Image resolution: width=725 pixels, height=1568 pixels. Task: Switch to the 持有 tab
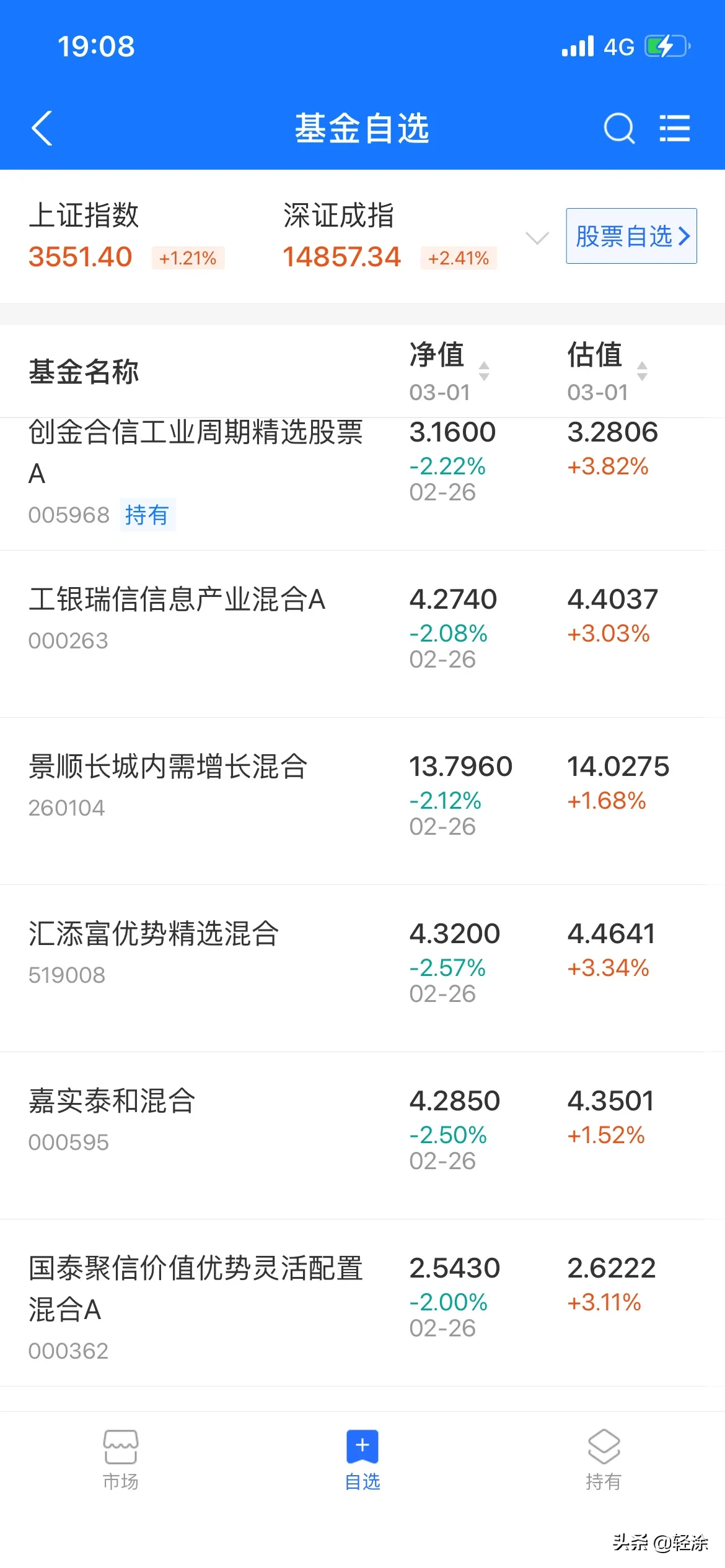point(604,1460)
